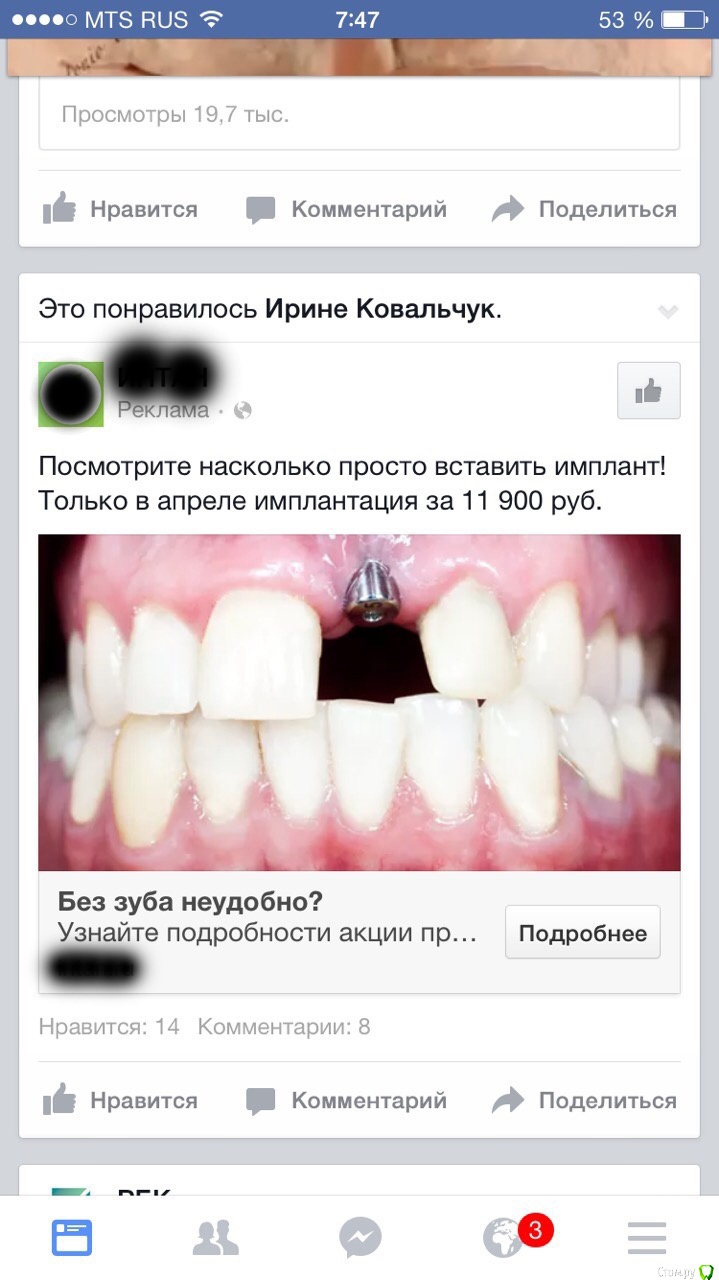Open Ирина Ковальчук's profile

(x=380, y=309)
